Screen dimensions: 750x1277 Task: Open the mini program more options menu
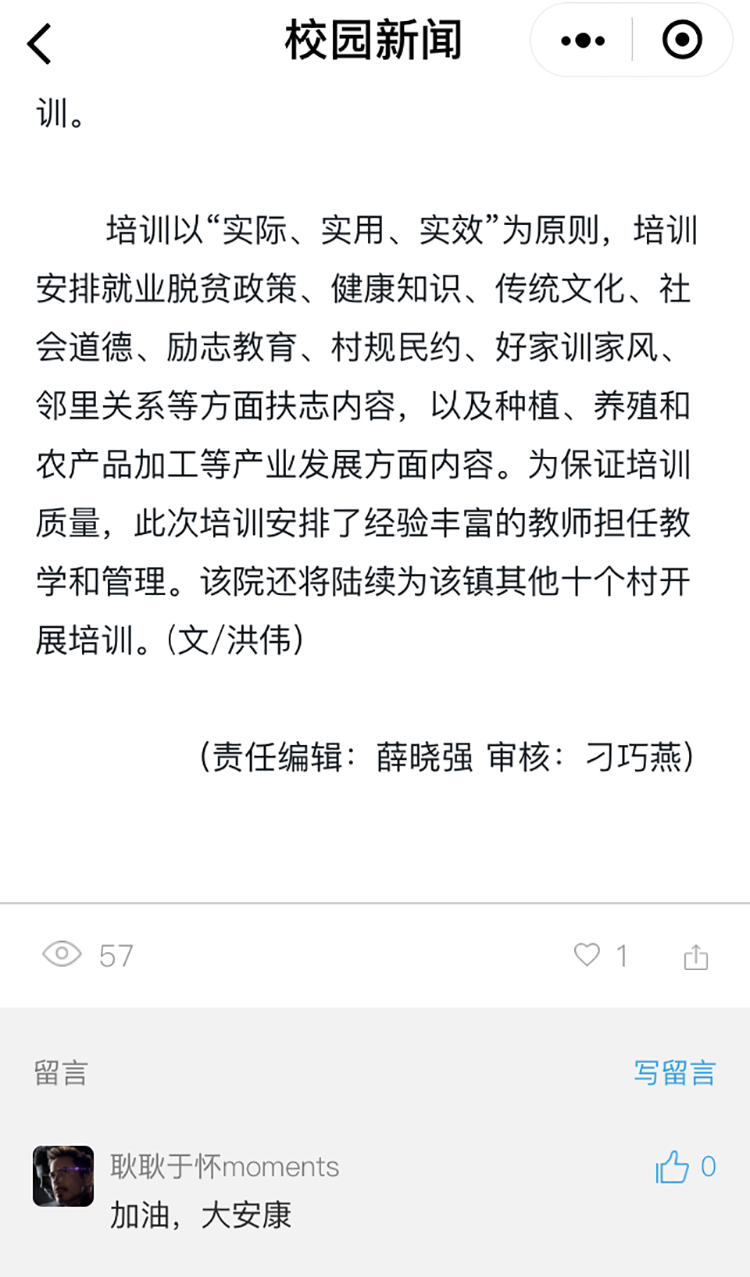[583, 41]
